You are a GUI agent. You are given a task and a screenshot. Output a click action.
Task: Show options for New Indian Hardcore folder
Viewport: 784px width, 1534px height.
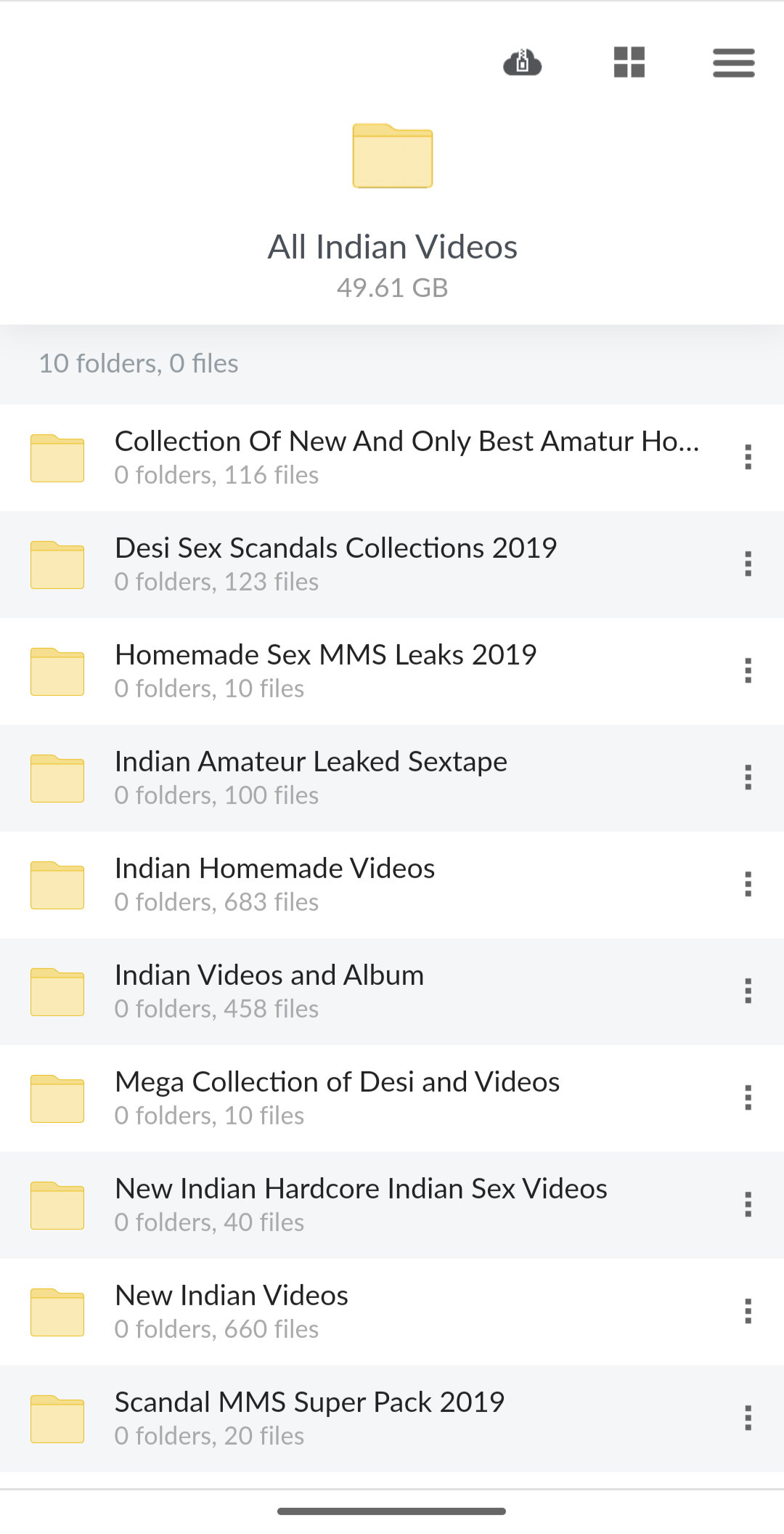pyautogui.click(x=748, y=1204)
